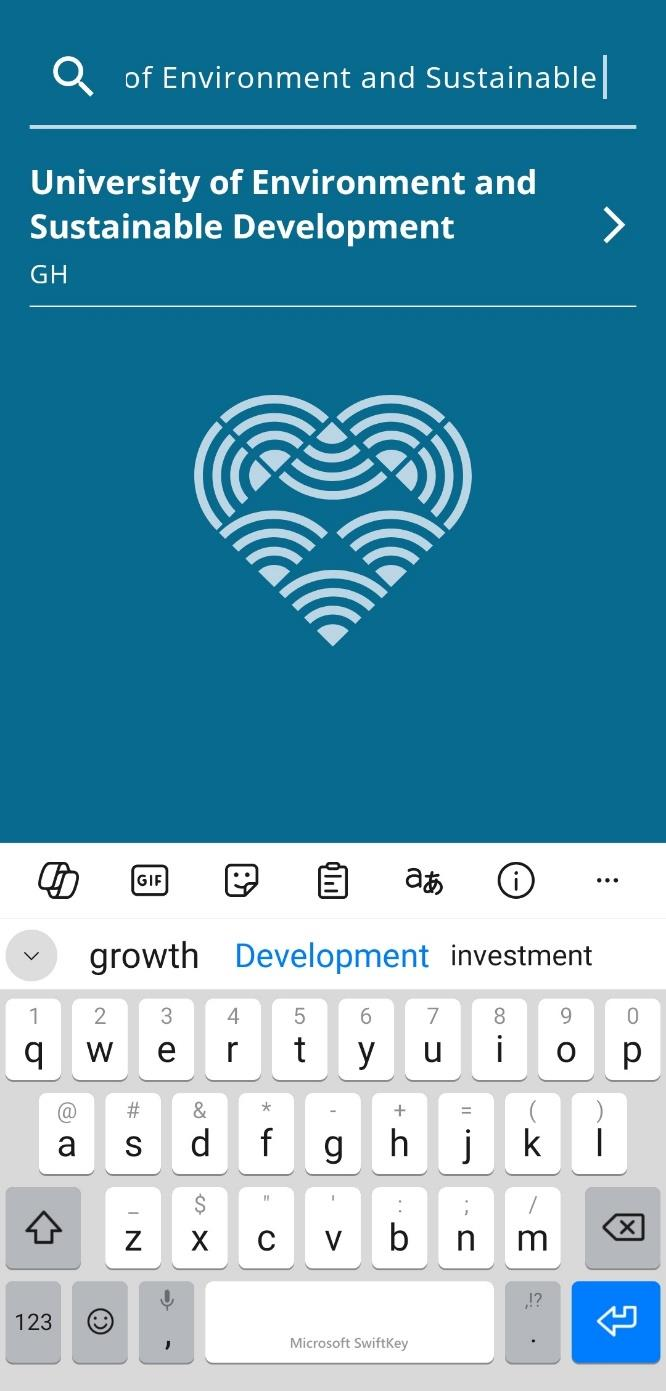The width and height of the screenshot is (666, 1391).
Task: Switch to the 123 number keyboard
Action: tap(33, 1321)
